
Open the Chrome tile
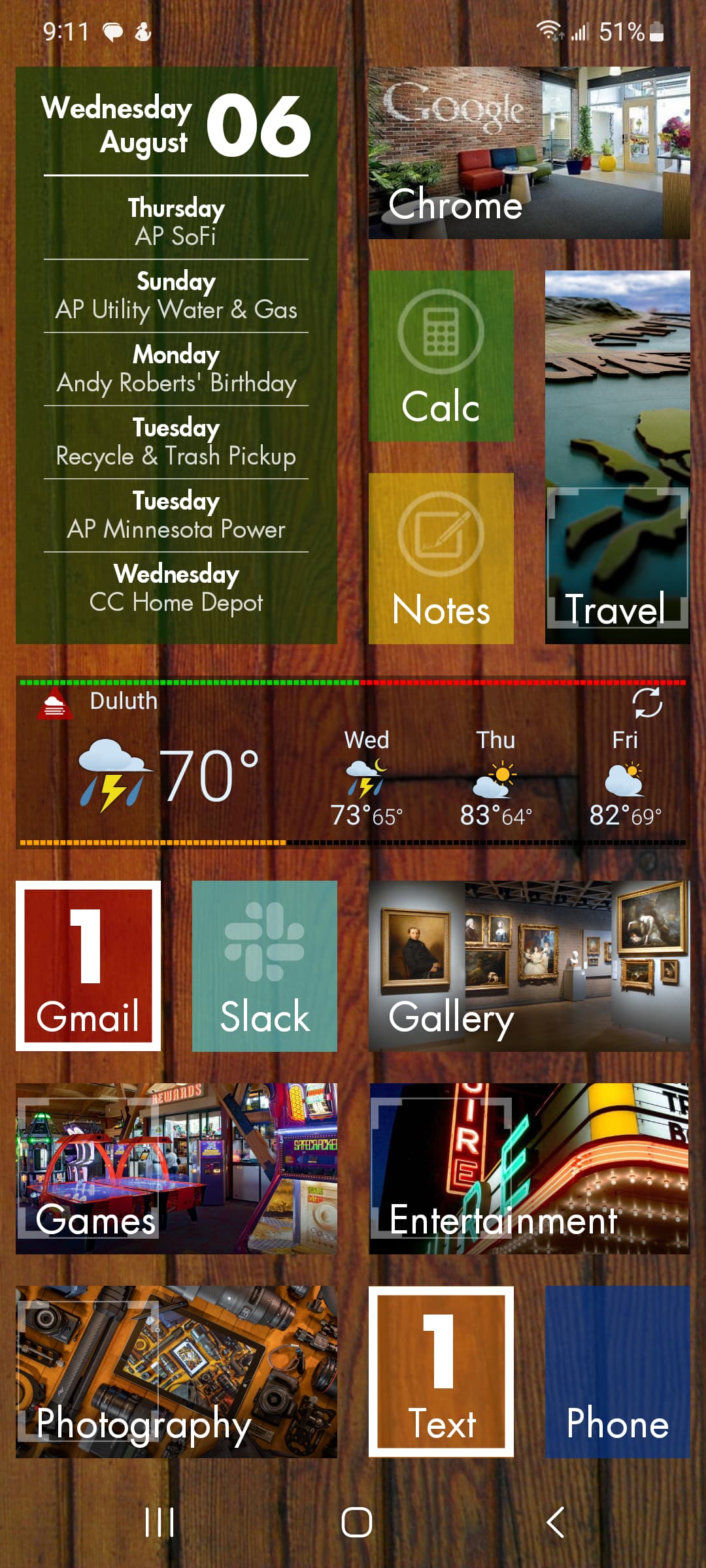[529, 153]
